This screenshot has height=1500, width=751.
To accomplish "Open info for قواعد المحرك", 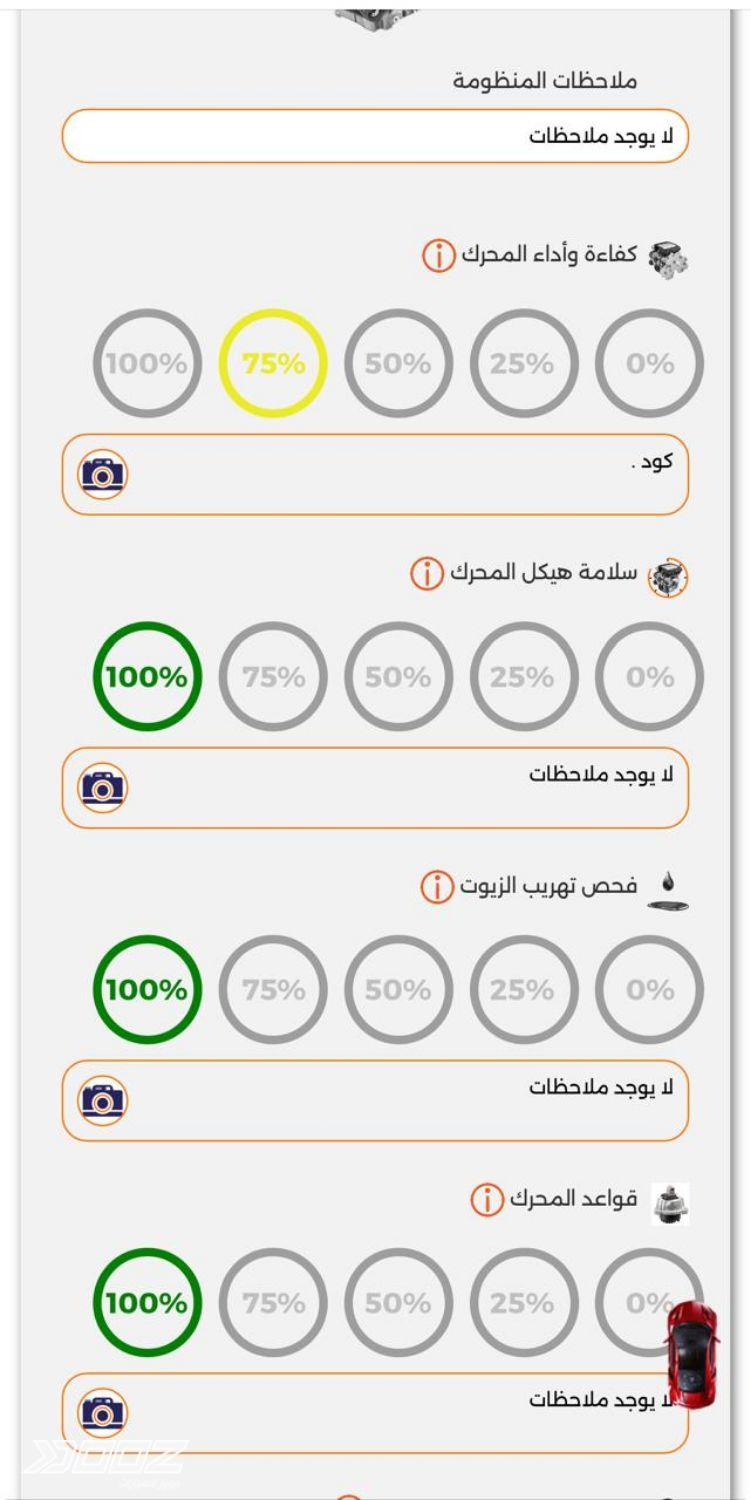I will [487, 1199].
